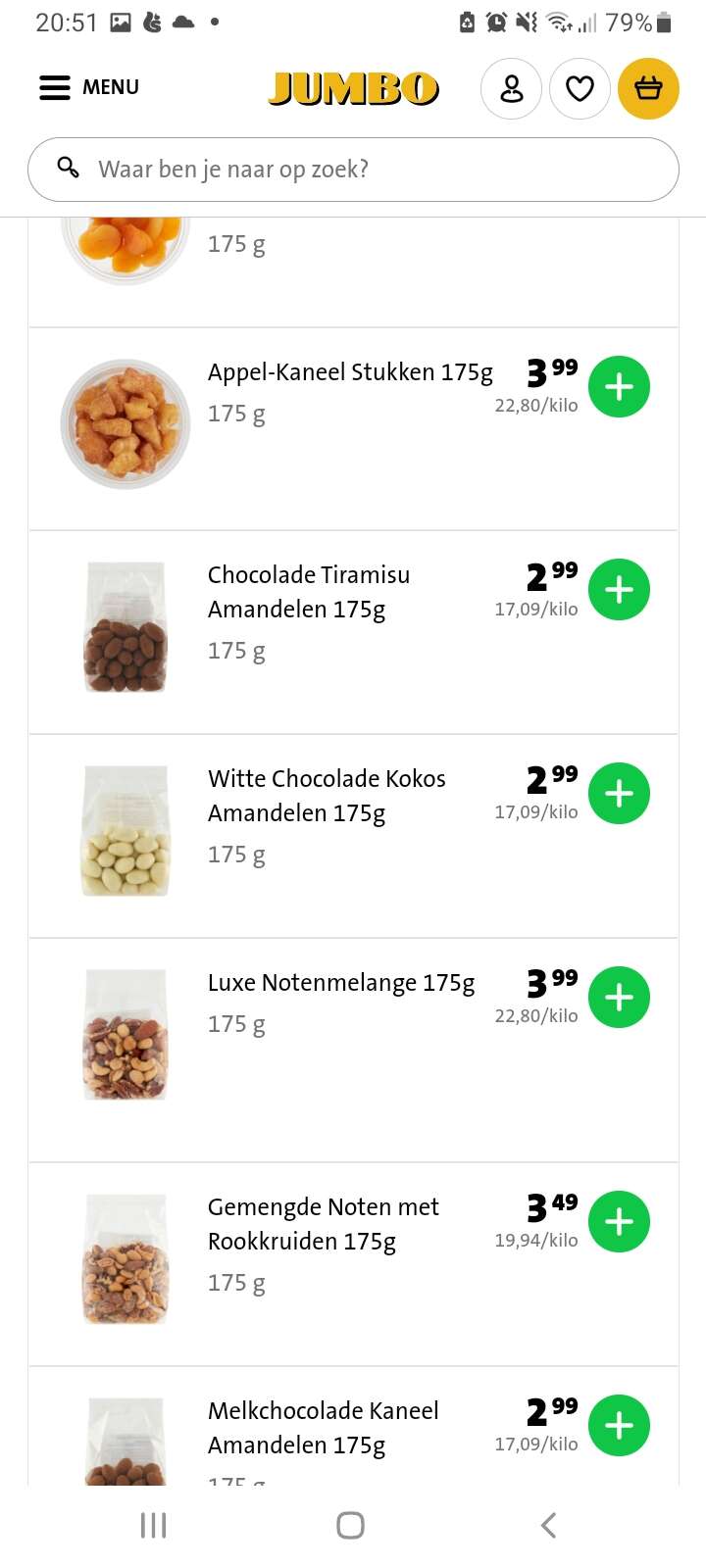Add Appel-Kaneel Stukken 175g to basket
Image resolution: width=706 pixels, height=1568 pixels.
(x=619, y=387)
